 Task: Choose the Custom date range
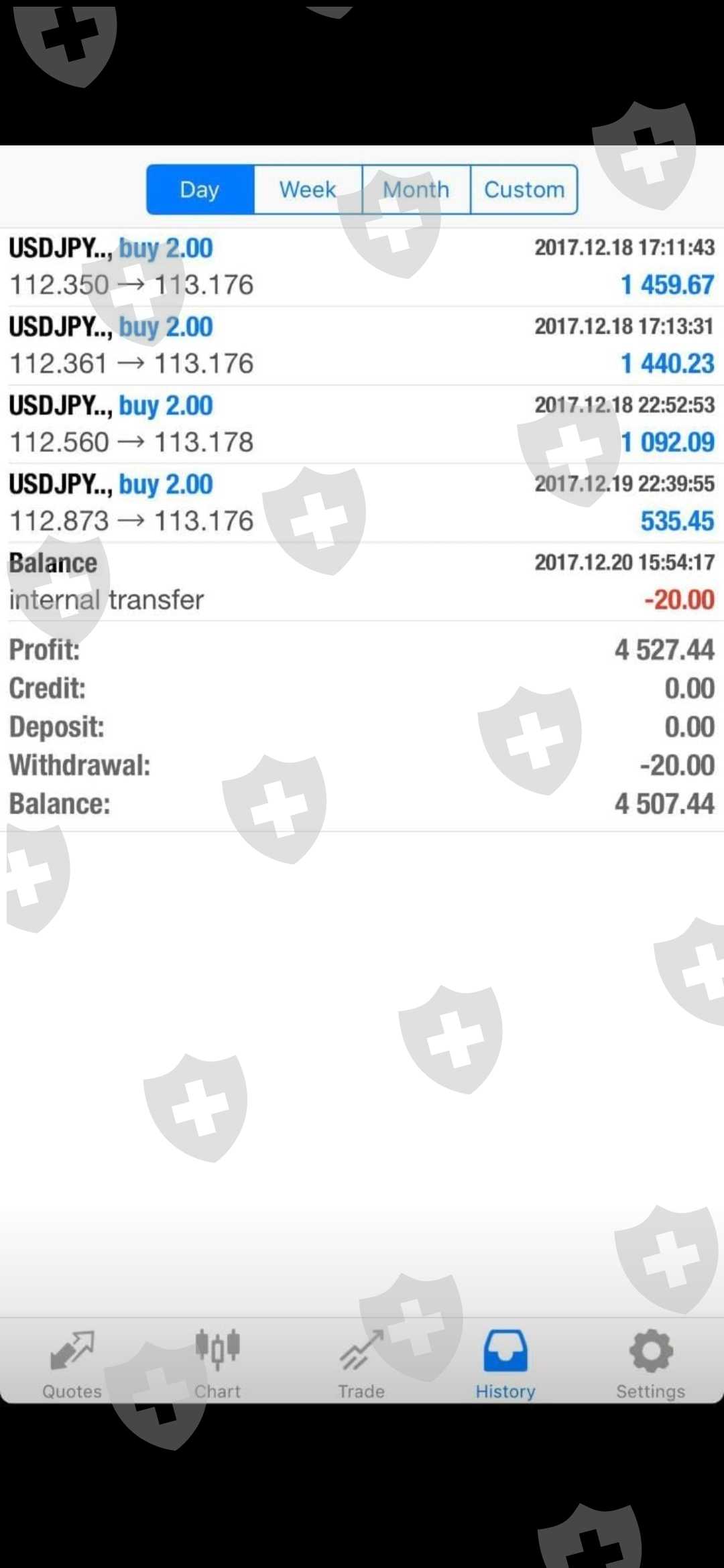tap(524, 190)
